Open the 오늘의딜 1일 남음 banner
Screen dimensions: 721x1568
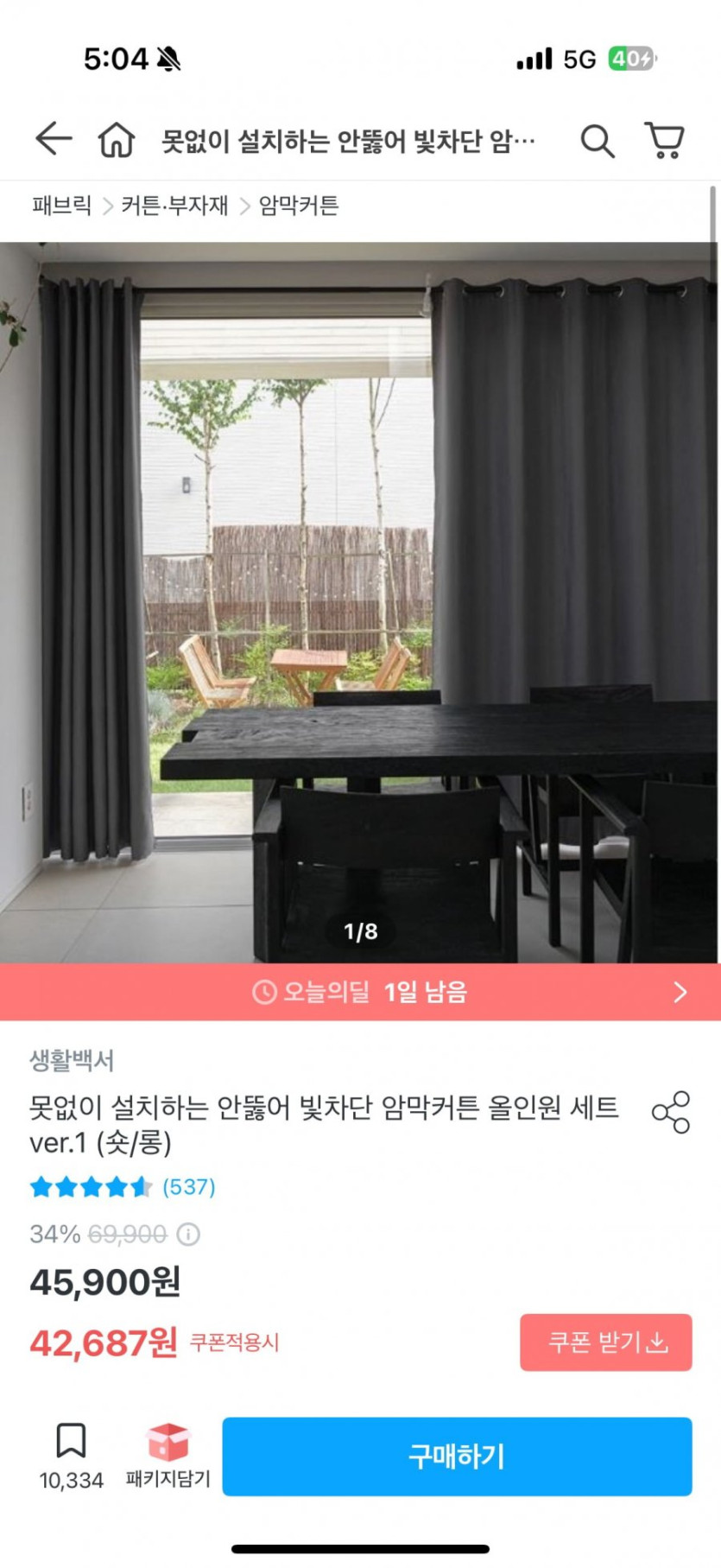(360, 992)
